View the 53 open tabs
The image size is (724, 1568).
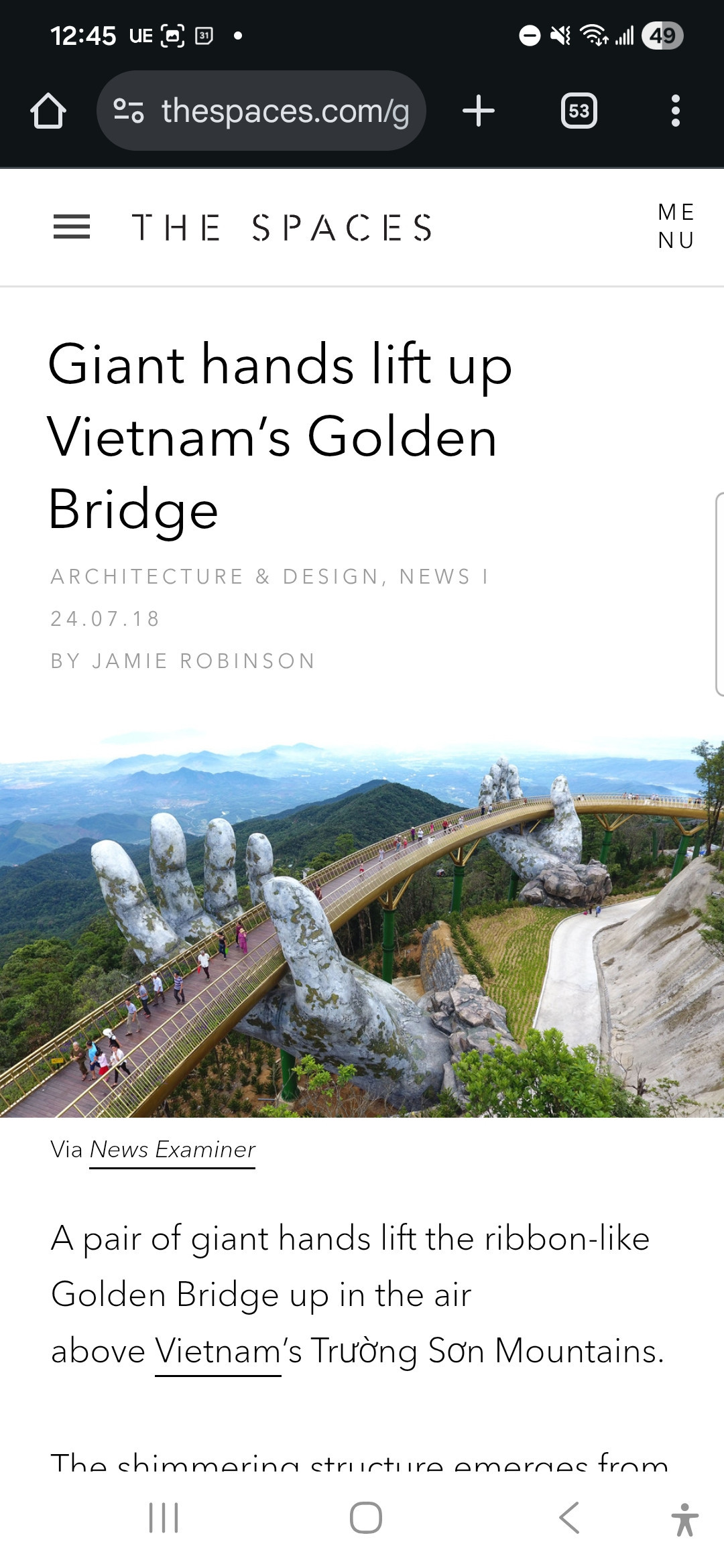tap(579, 111)
